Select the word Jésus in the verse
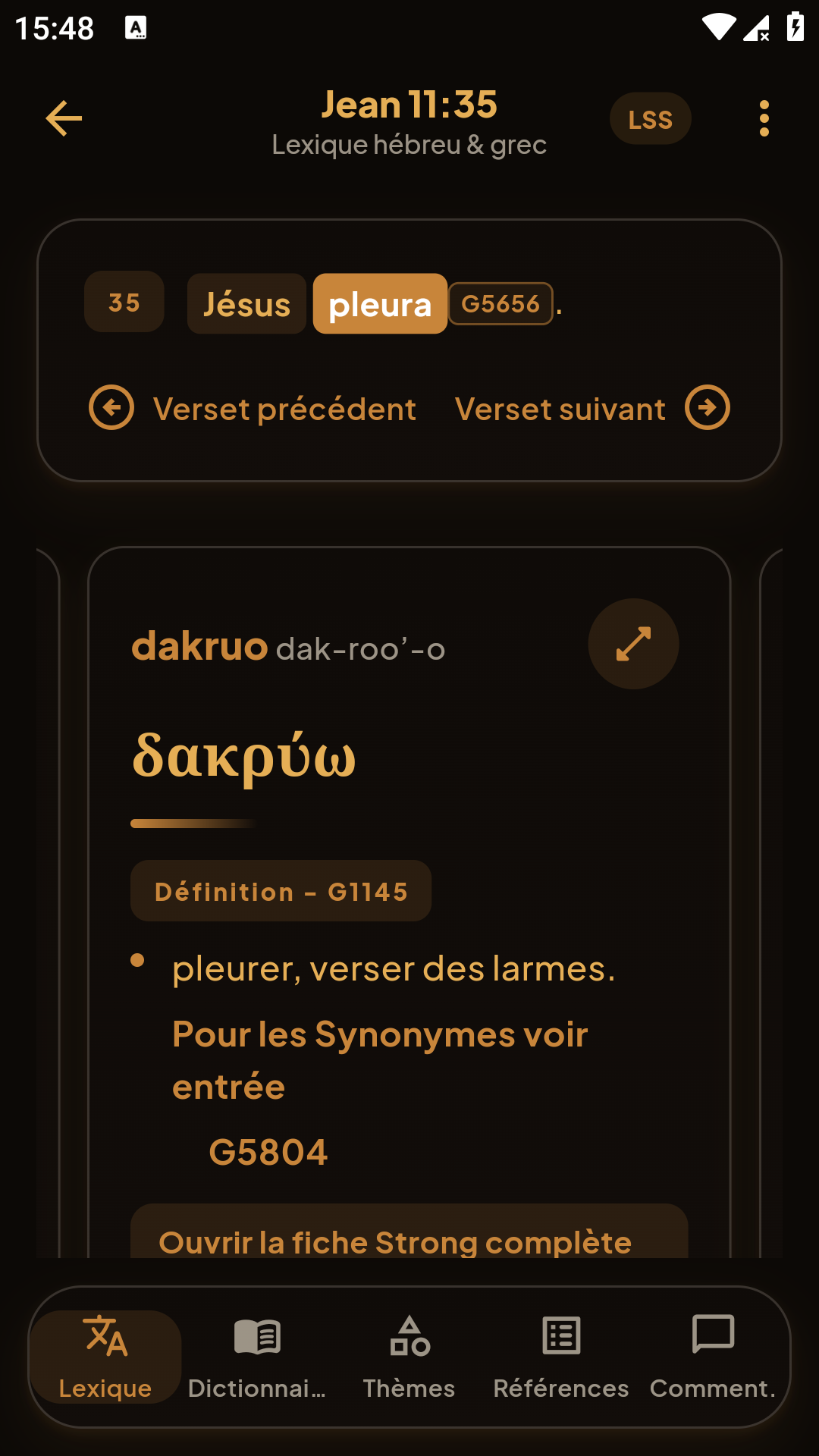 pyautogui.click(x=246, y=303)
